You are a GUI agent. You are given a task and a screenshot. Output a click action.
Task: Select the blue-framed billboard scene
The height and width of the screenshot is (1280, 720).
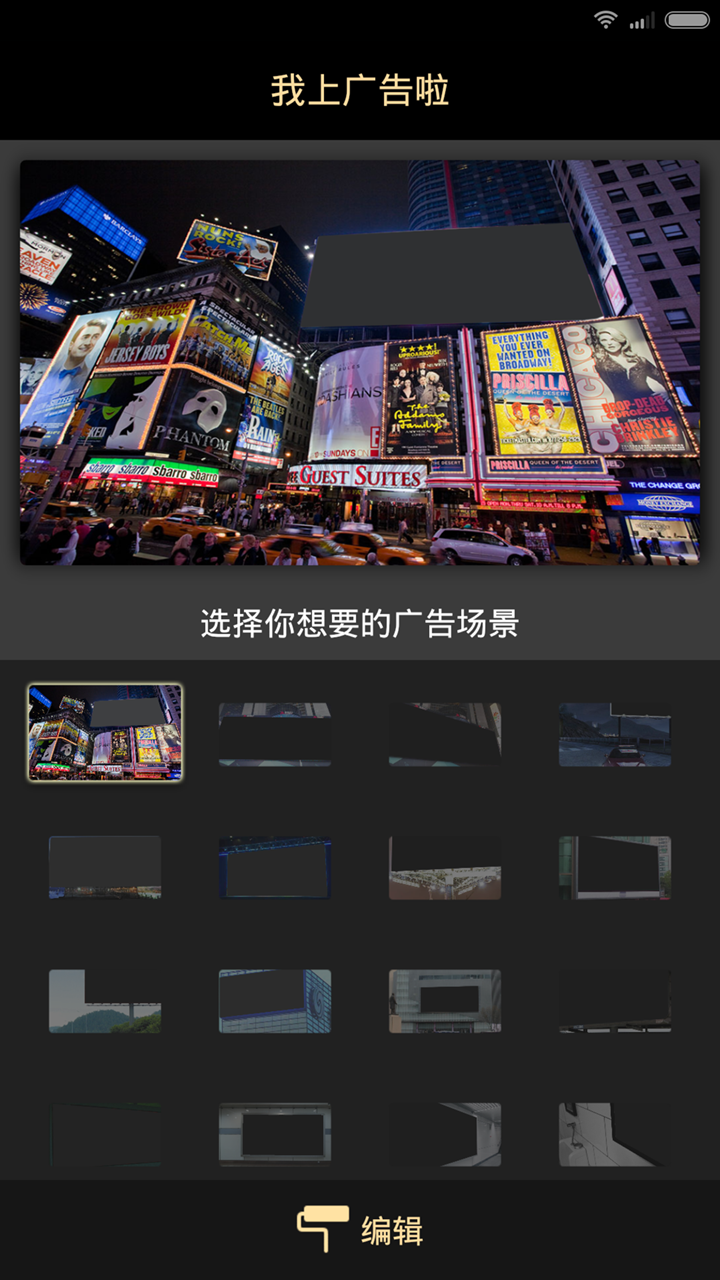click(x=275, y=867)
